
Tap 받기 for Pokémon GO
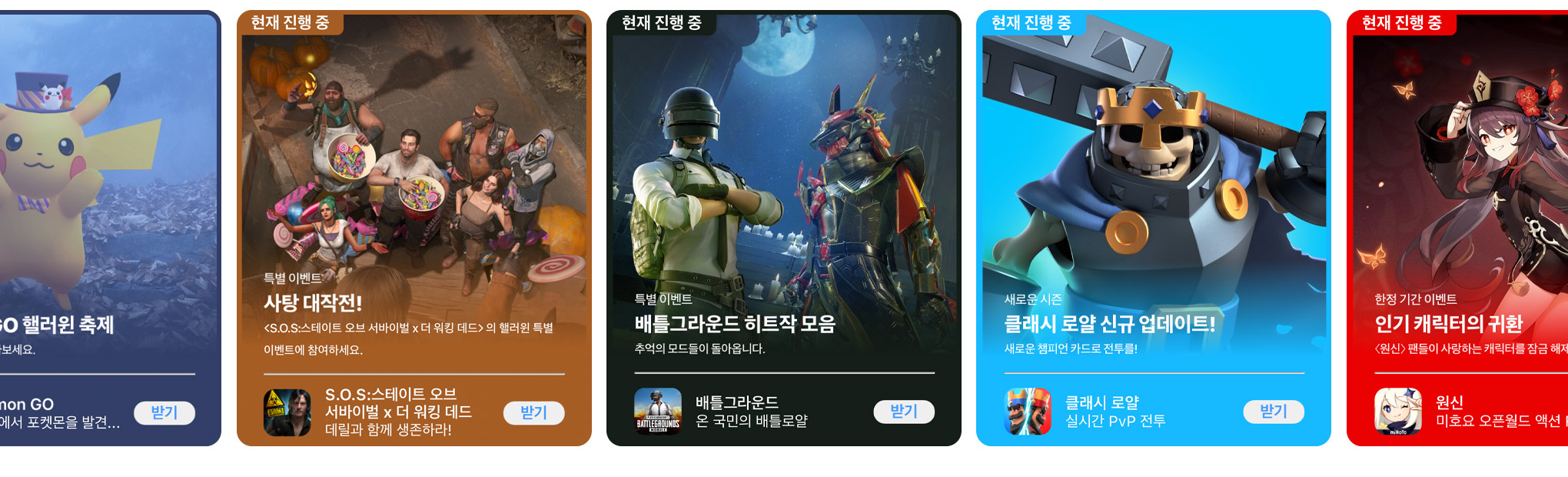[x=164, y=413]
